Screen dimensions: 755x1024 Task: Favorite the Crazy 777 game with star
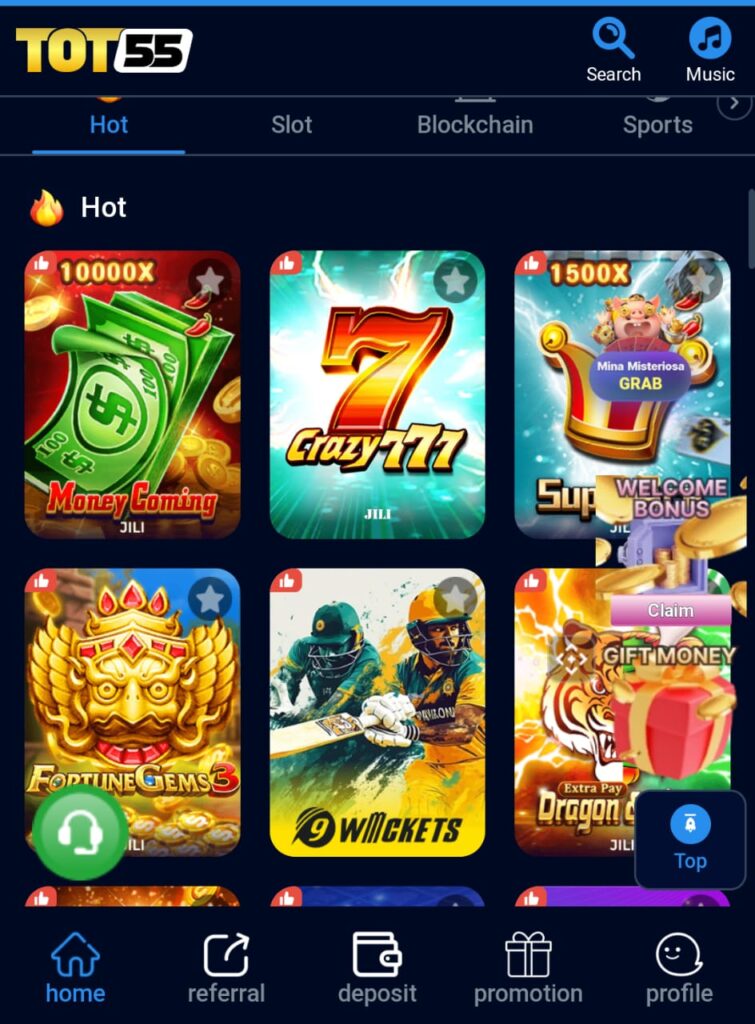(x=456, y=281)
